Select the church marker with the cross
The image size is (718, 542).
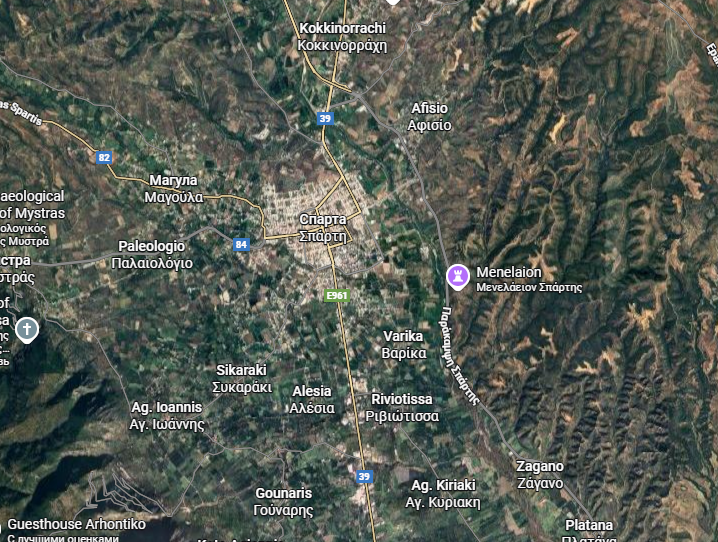[x=27, y=329]
